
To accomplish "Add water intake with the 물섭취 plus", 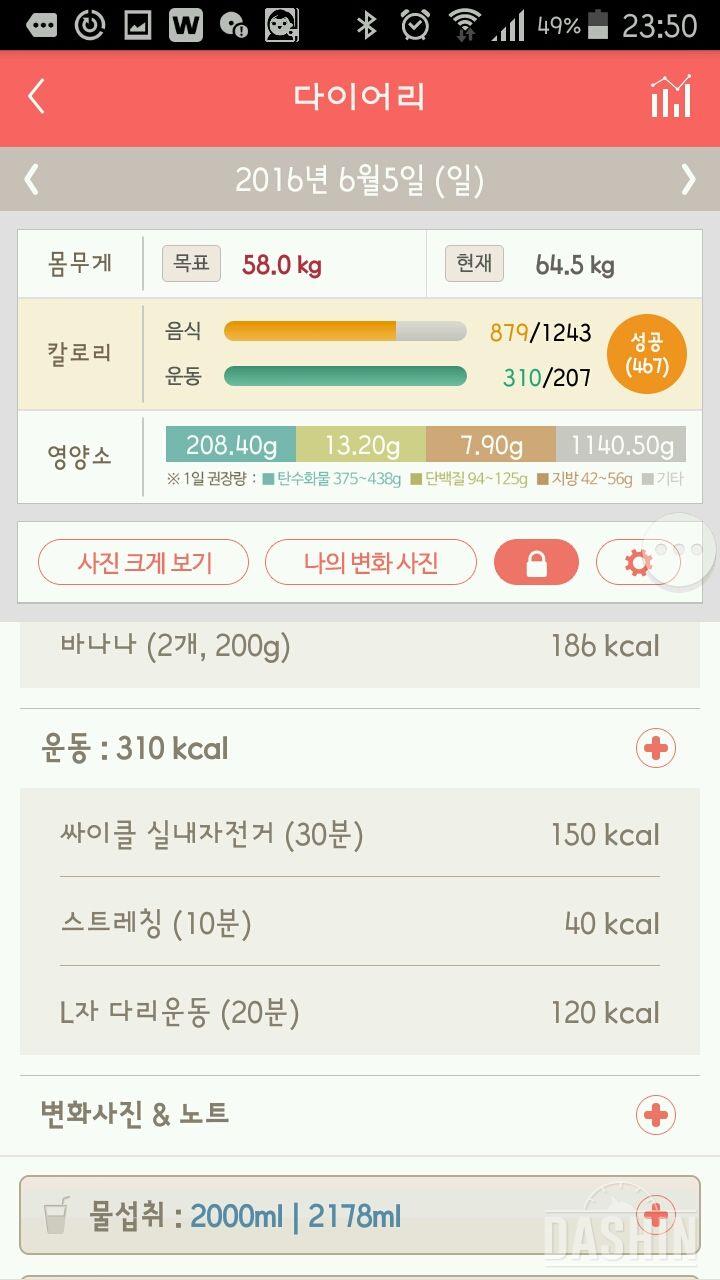I will [656, 1215].
